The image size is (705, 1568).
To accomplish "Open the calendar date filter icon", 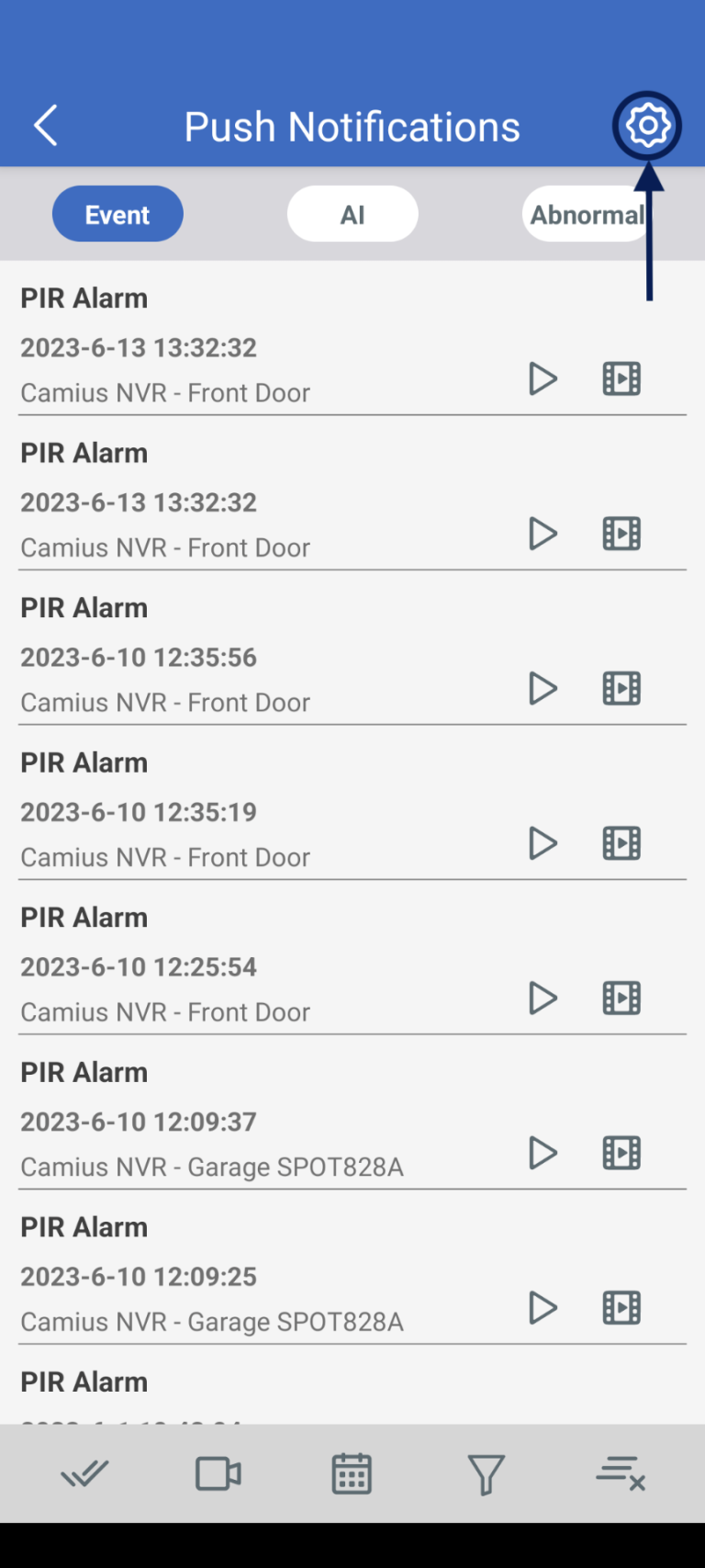I will (x=352, y=1473).
